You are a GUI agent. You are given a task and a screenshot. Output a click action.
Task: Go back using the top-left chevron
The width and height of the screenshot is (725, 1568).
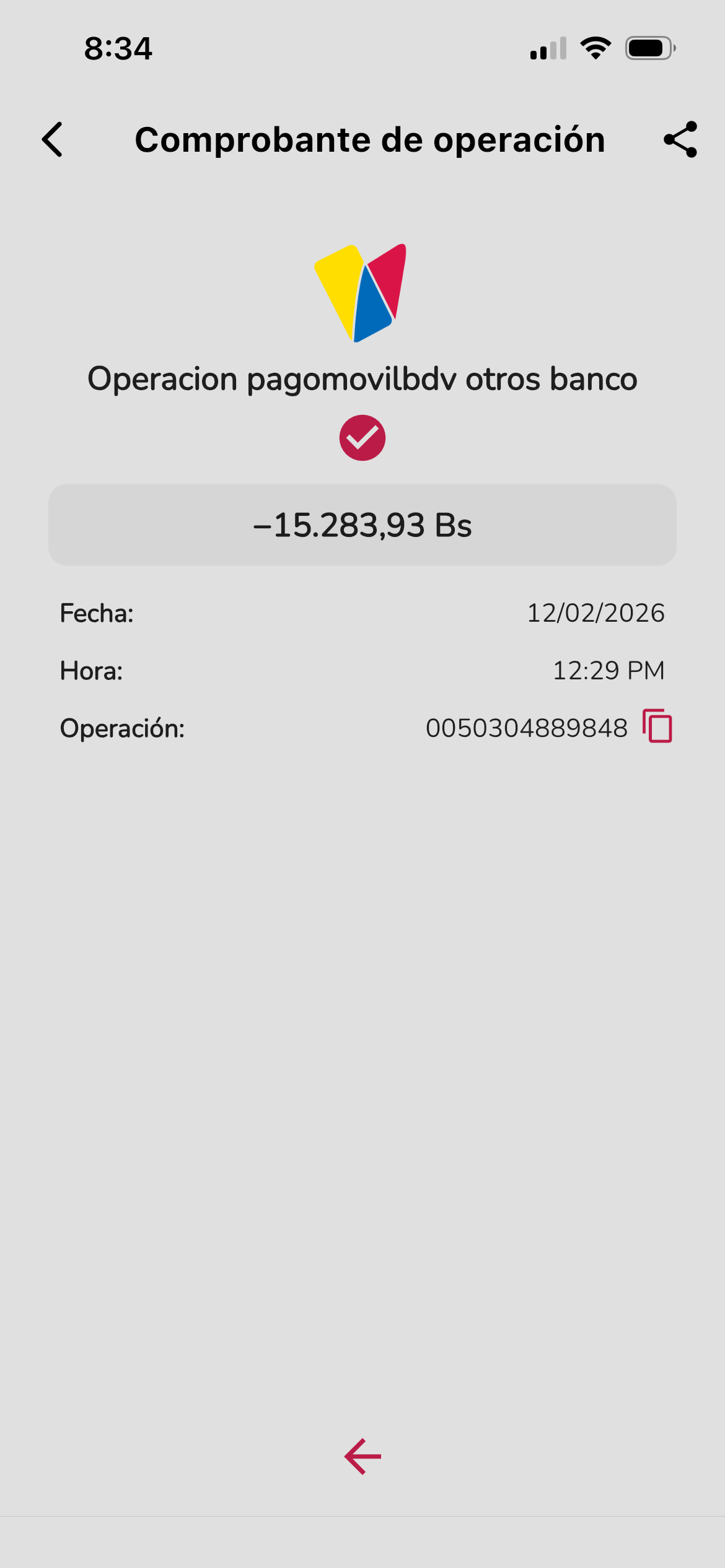[53, 139]
